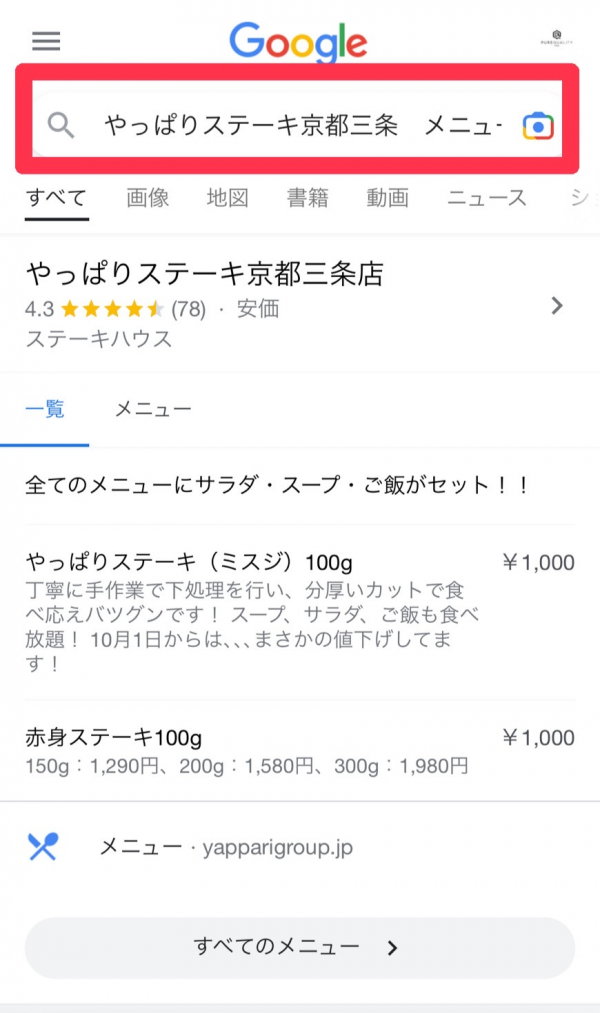
Task: Open the hamburger menu
Action: [46, 41]
